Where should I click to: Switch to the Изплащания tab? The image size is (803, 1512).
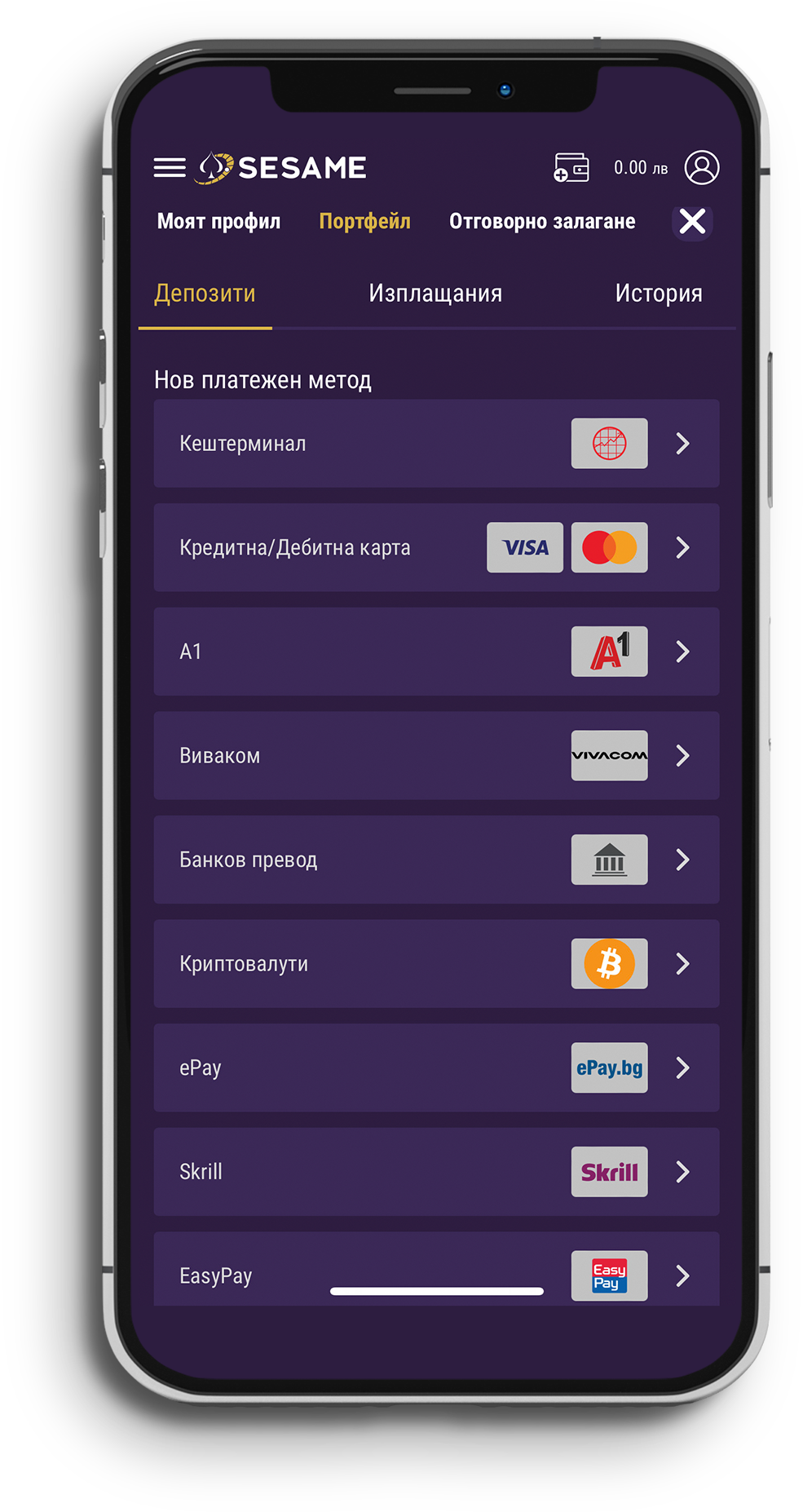click(x=435, y=294)
